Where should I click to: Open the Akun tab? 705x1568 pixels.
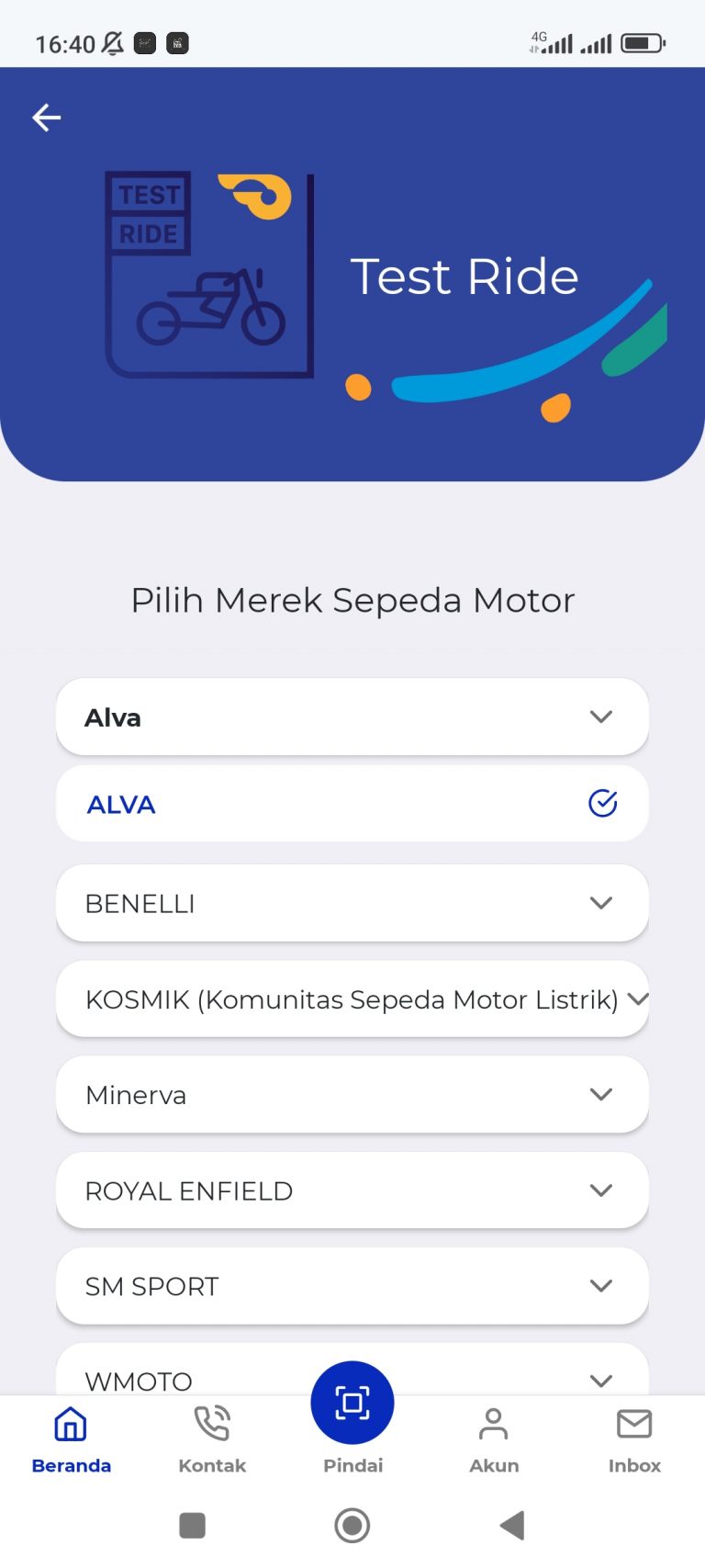[494, 1438]
